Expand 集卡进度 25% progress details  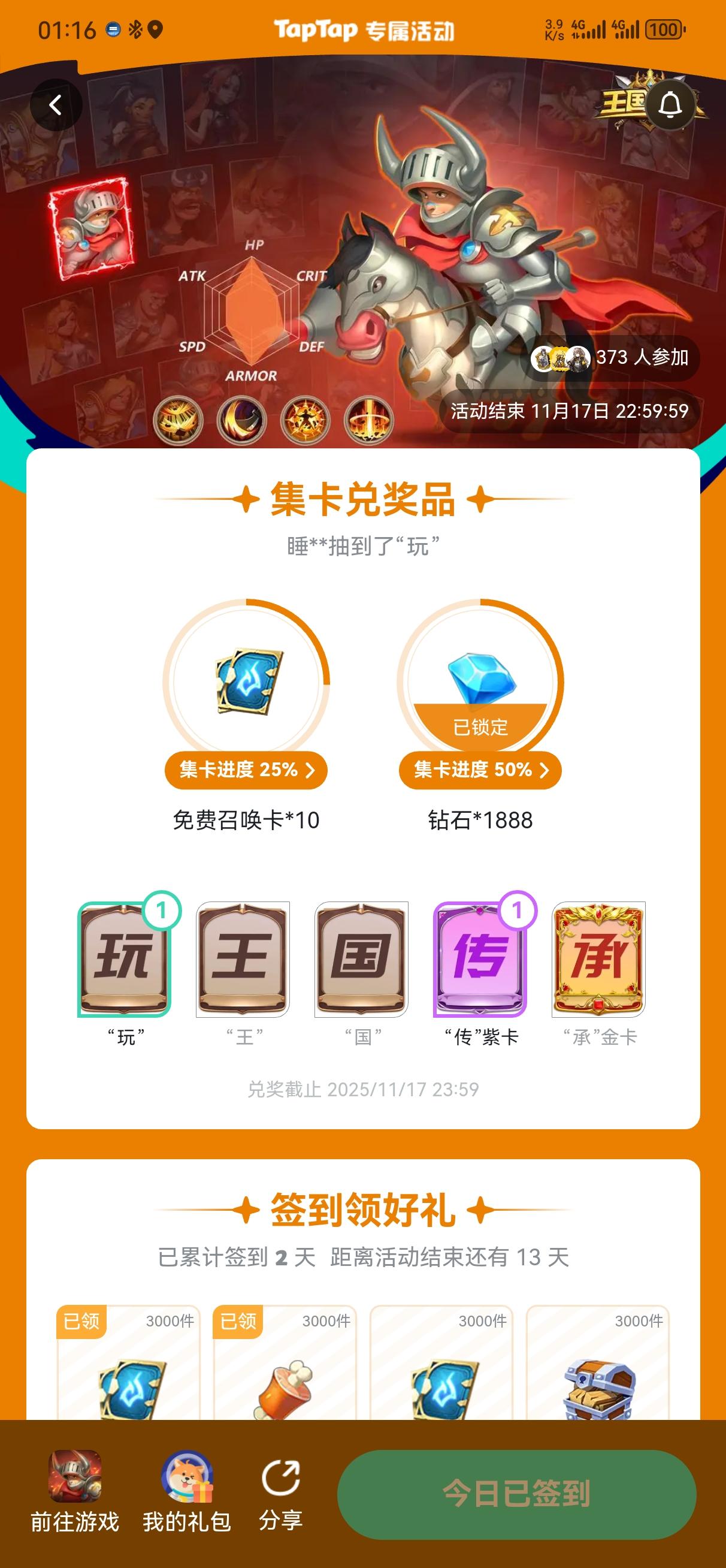(246, 770)
